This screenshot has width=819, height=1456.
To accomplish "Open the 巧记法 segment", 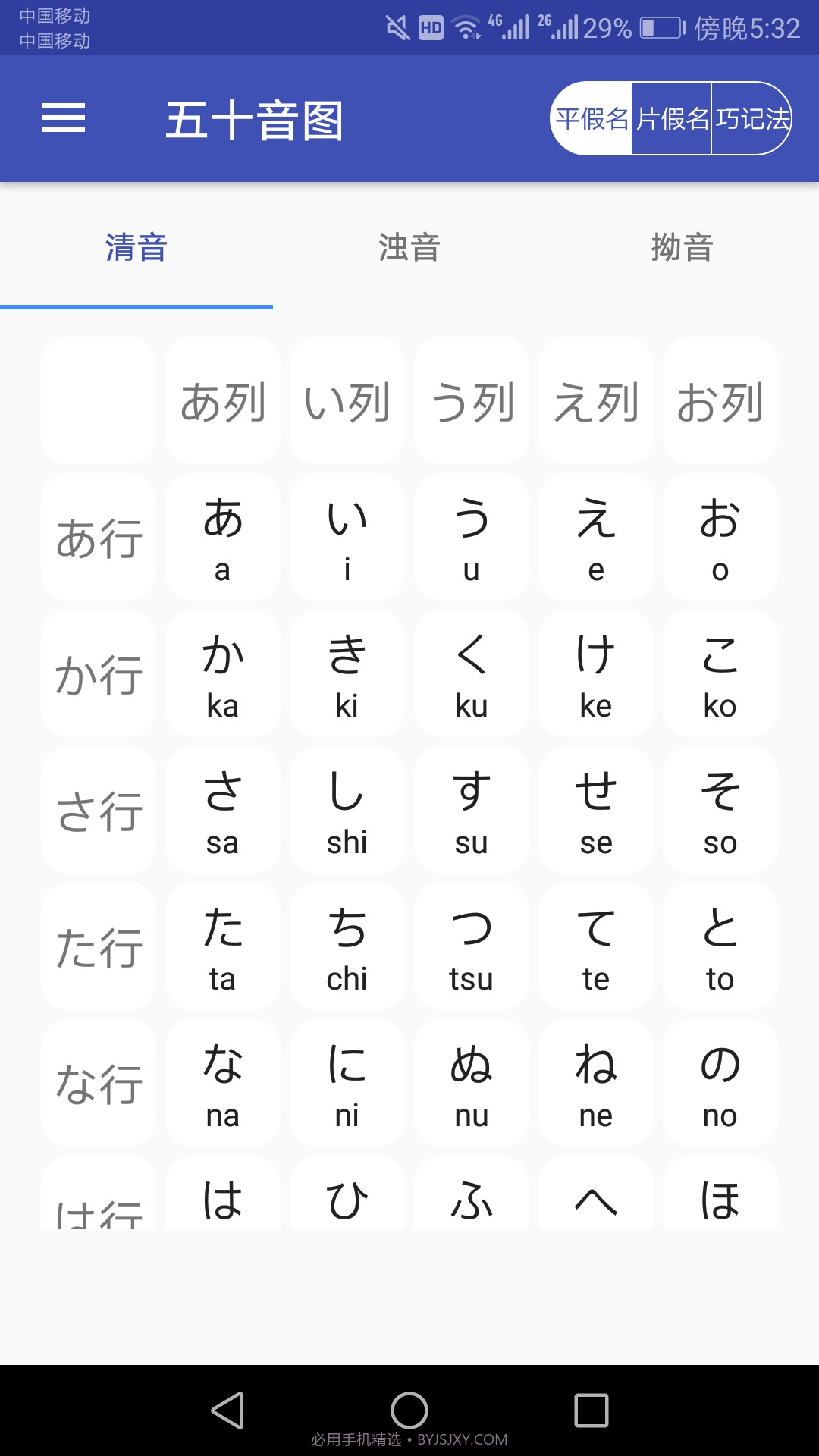I will coord(752,118).
